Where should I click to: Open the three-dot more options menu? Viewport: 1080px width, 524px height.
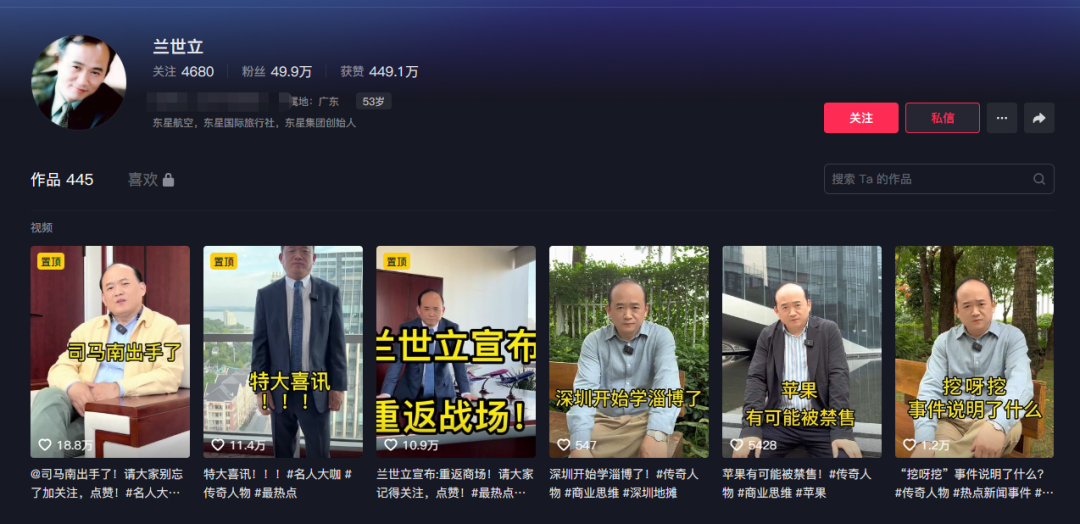[1002, 118]
